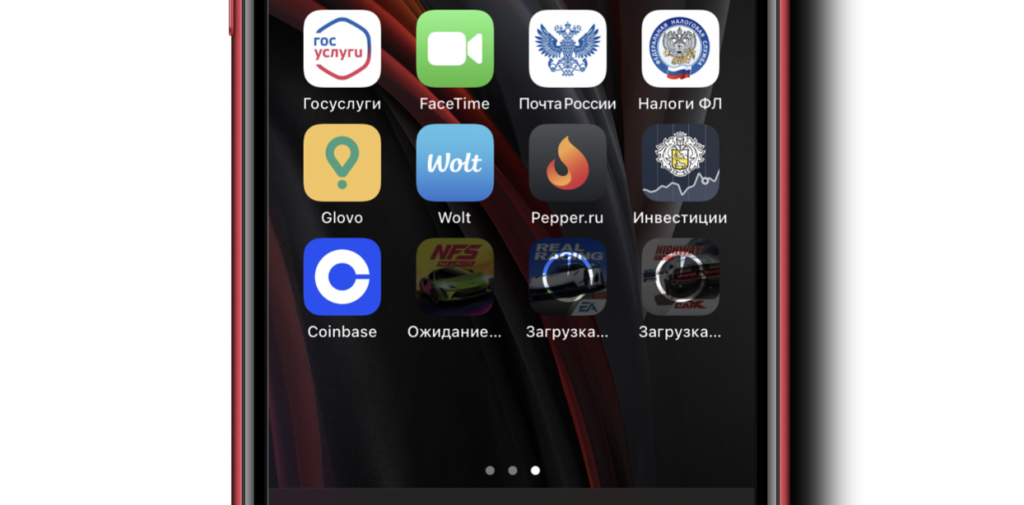This screenshot has height=505, width=1024.
Task: Open Налоги ФЛ app
Action: tap(680, 49)
